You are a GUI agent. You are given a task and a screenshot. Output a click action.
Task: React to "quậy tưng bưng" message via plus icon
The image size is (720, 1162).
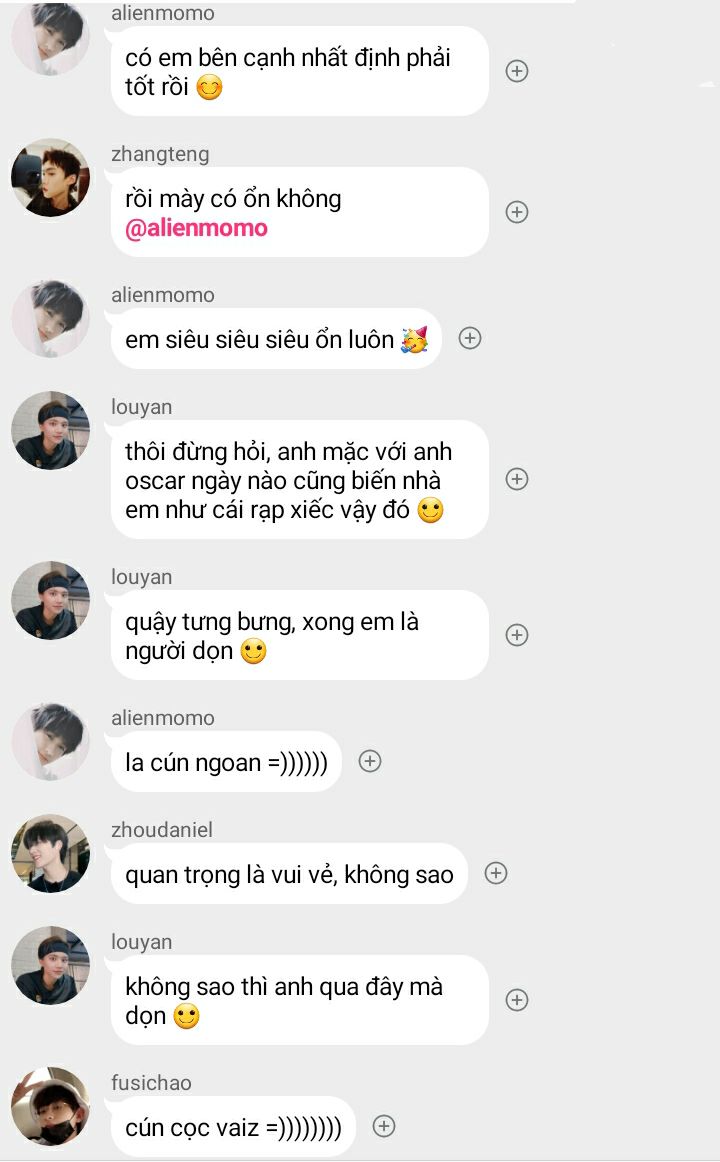[x=516, y=635]
